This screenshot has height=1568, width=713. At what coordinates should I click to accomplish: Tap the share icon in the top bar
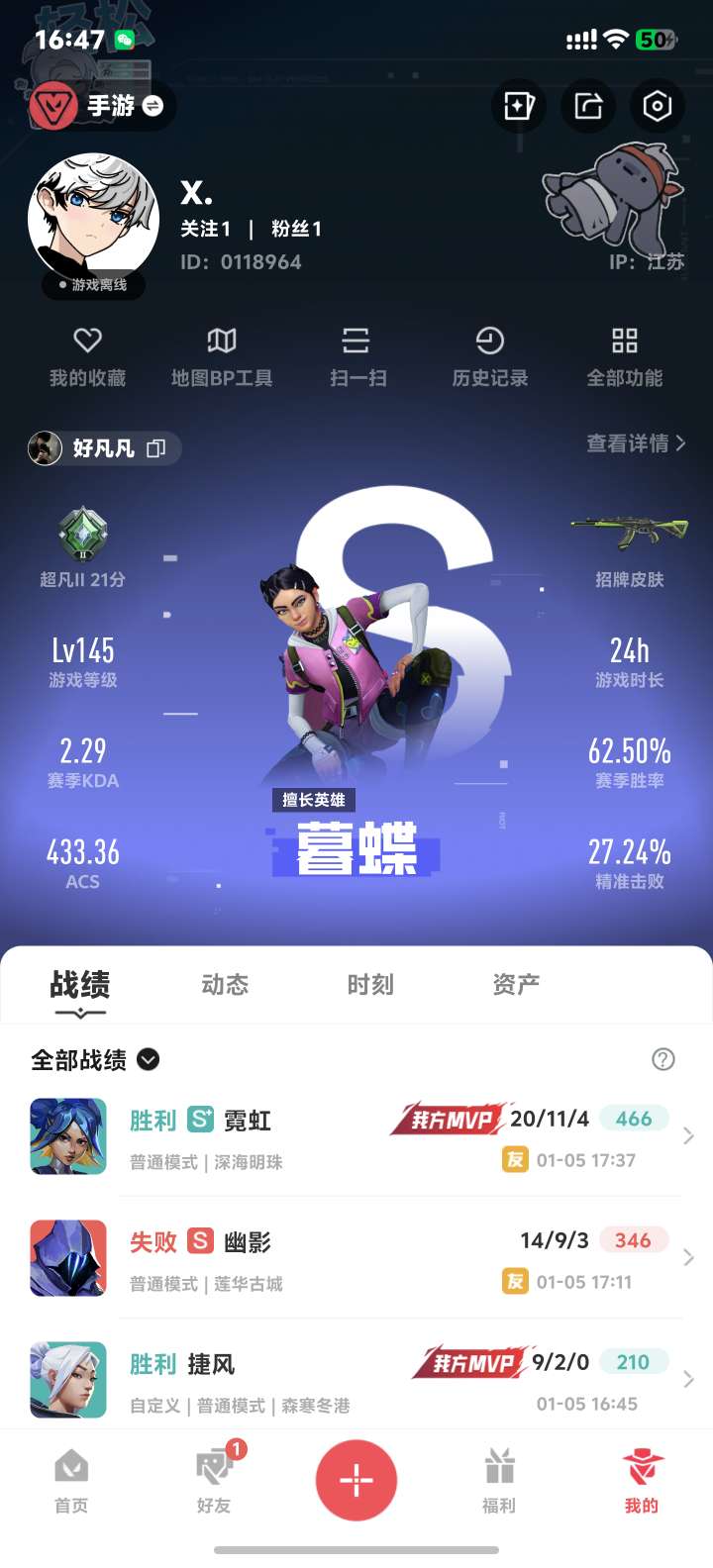[x=588, y=106]
